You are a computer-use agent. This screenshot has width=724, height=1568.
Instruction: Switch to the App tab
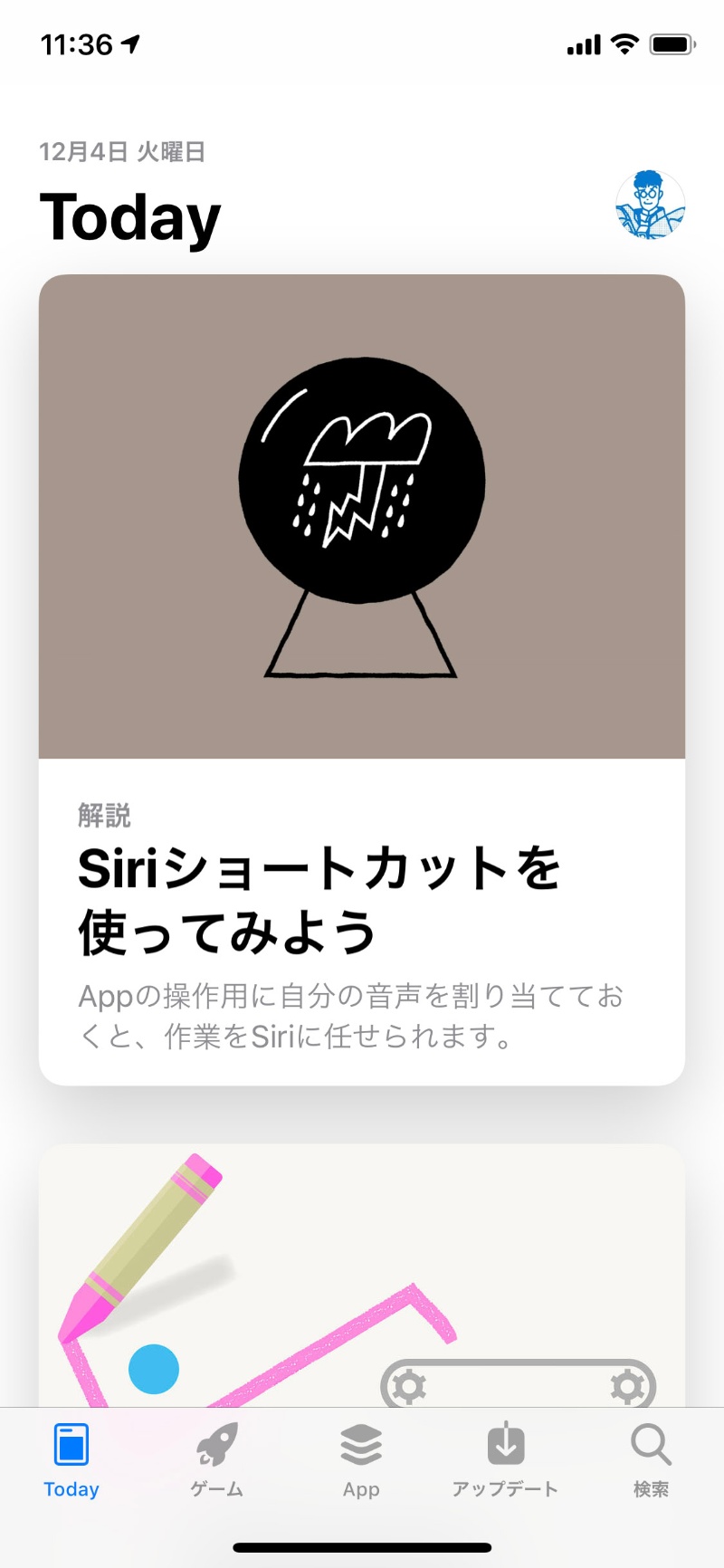(x=361, y=1459)
